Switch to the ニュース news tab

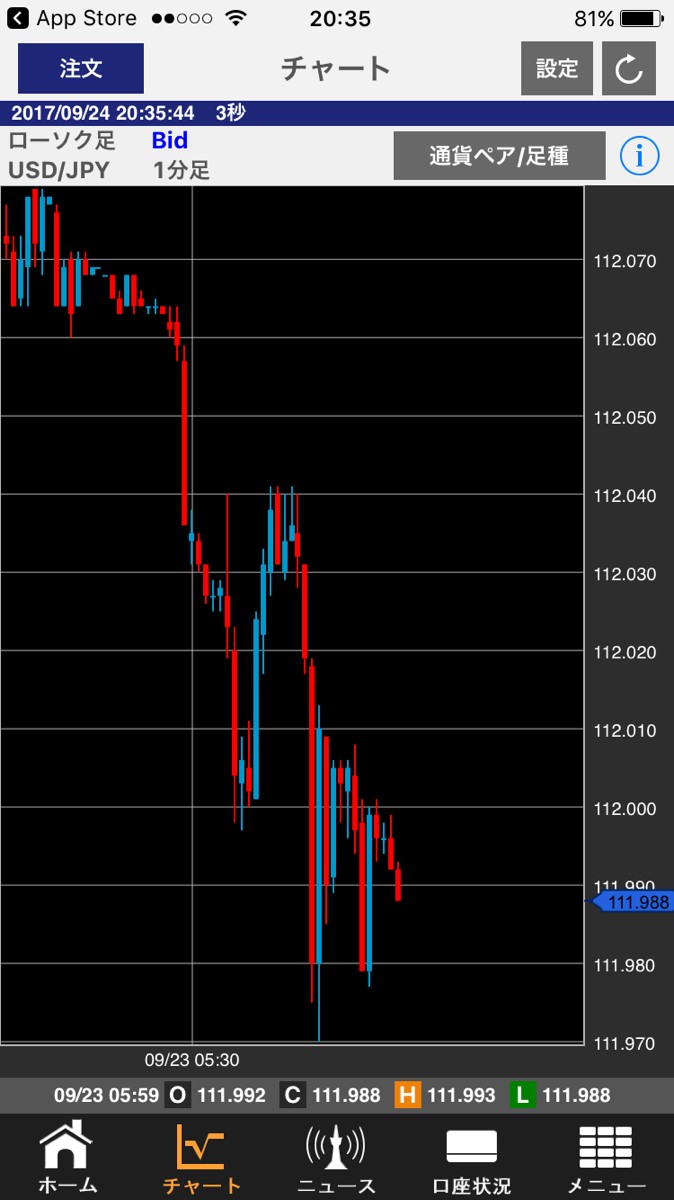tap(336, 1158)
